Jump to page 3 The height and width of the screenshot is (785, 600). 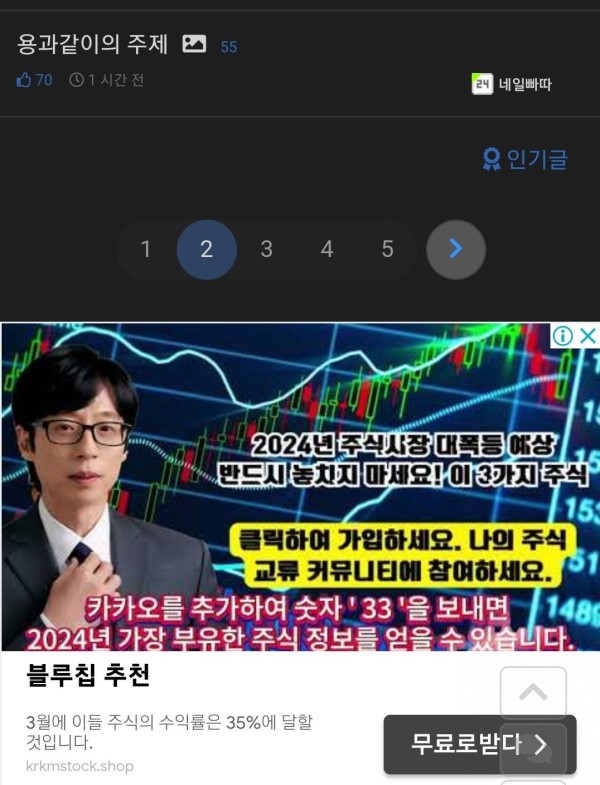point(266,250)
